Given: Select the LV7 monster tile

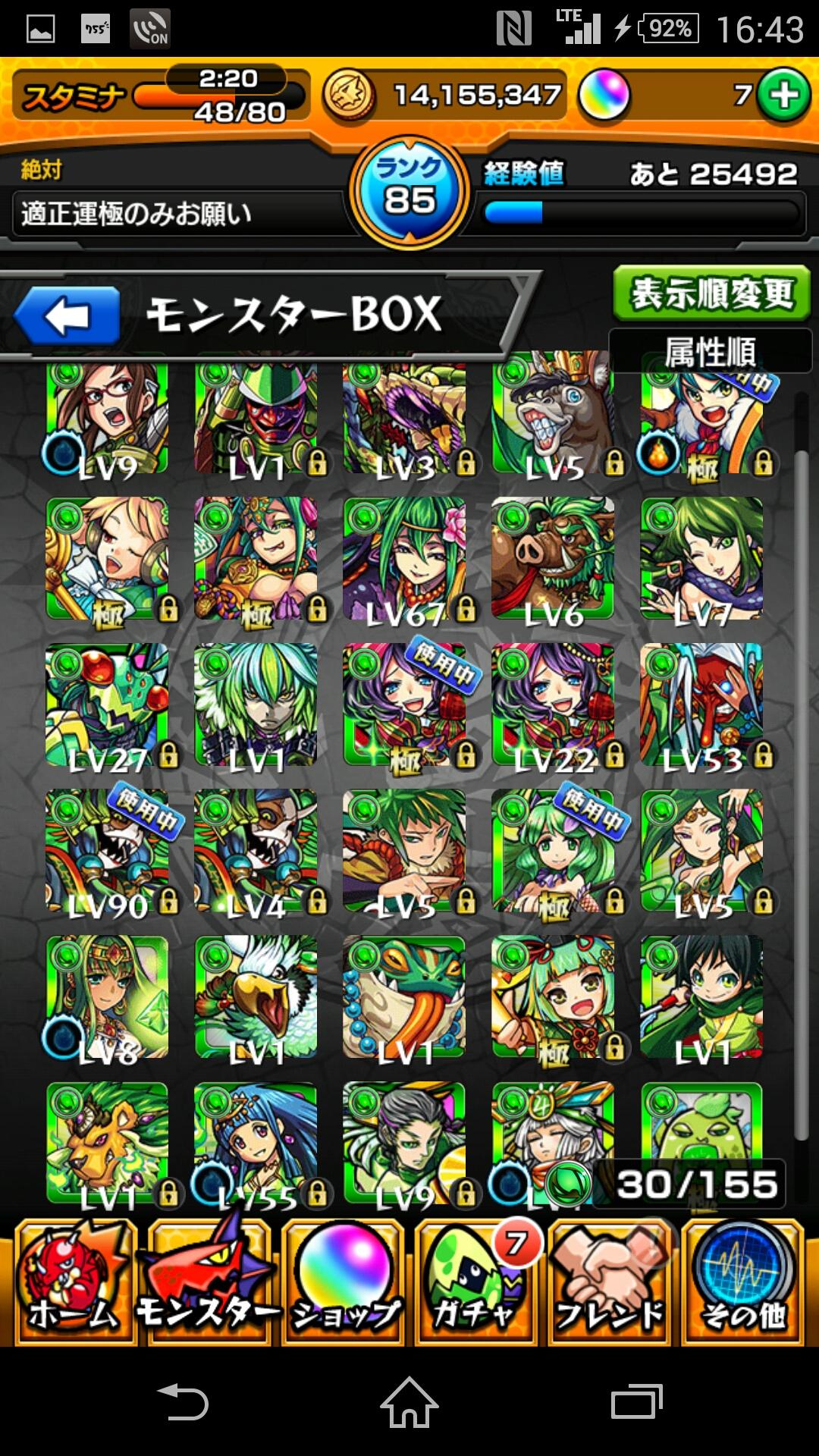Looking at the screenshot, I should (x=701, y=559).
